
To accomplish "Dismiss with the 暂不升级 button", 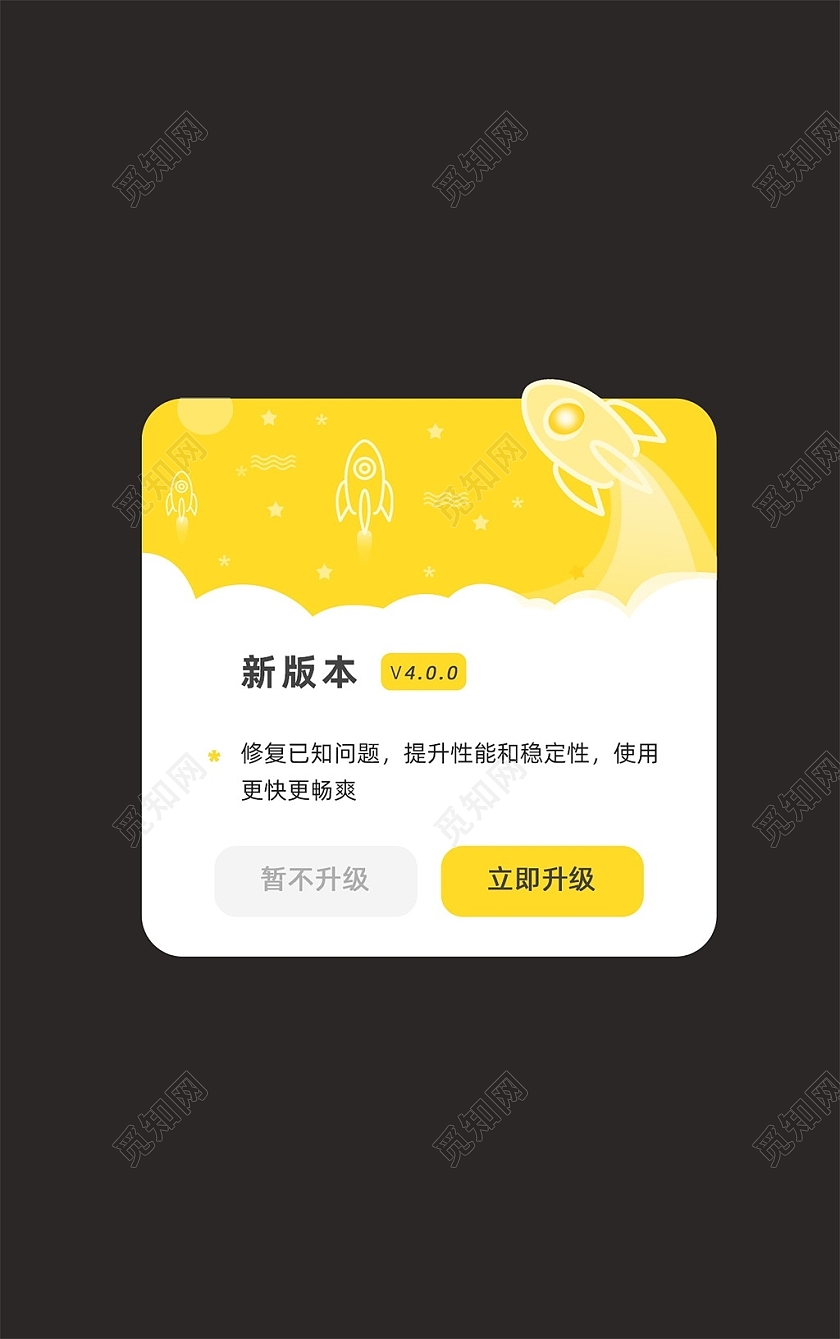I will click(316, 881).
